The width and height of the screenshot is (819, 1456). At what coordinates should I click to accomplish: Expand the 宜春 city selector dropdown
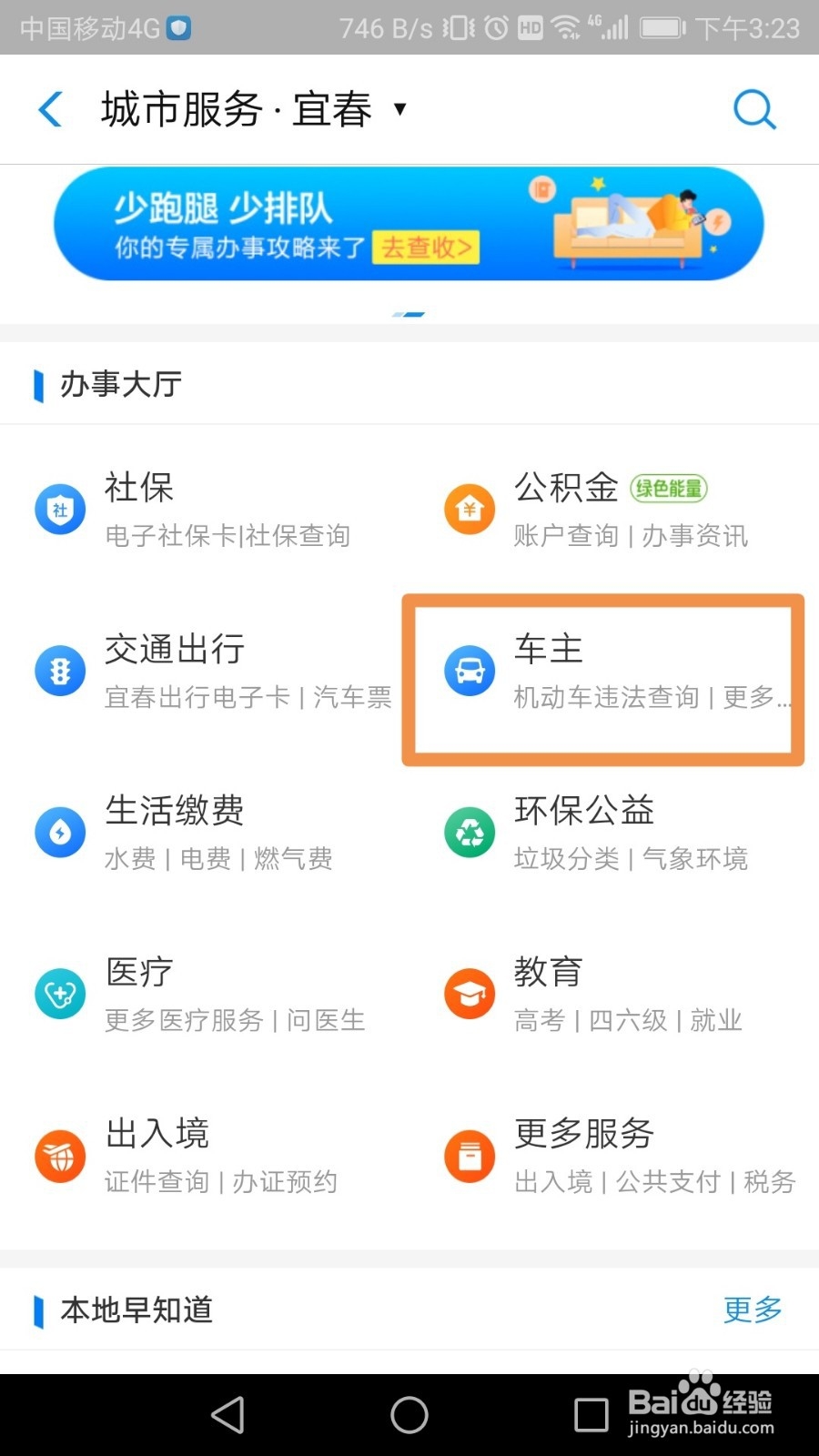[x=401, y=109]
